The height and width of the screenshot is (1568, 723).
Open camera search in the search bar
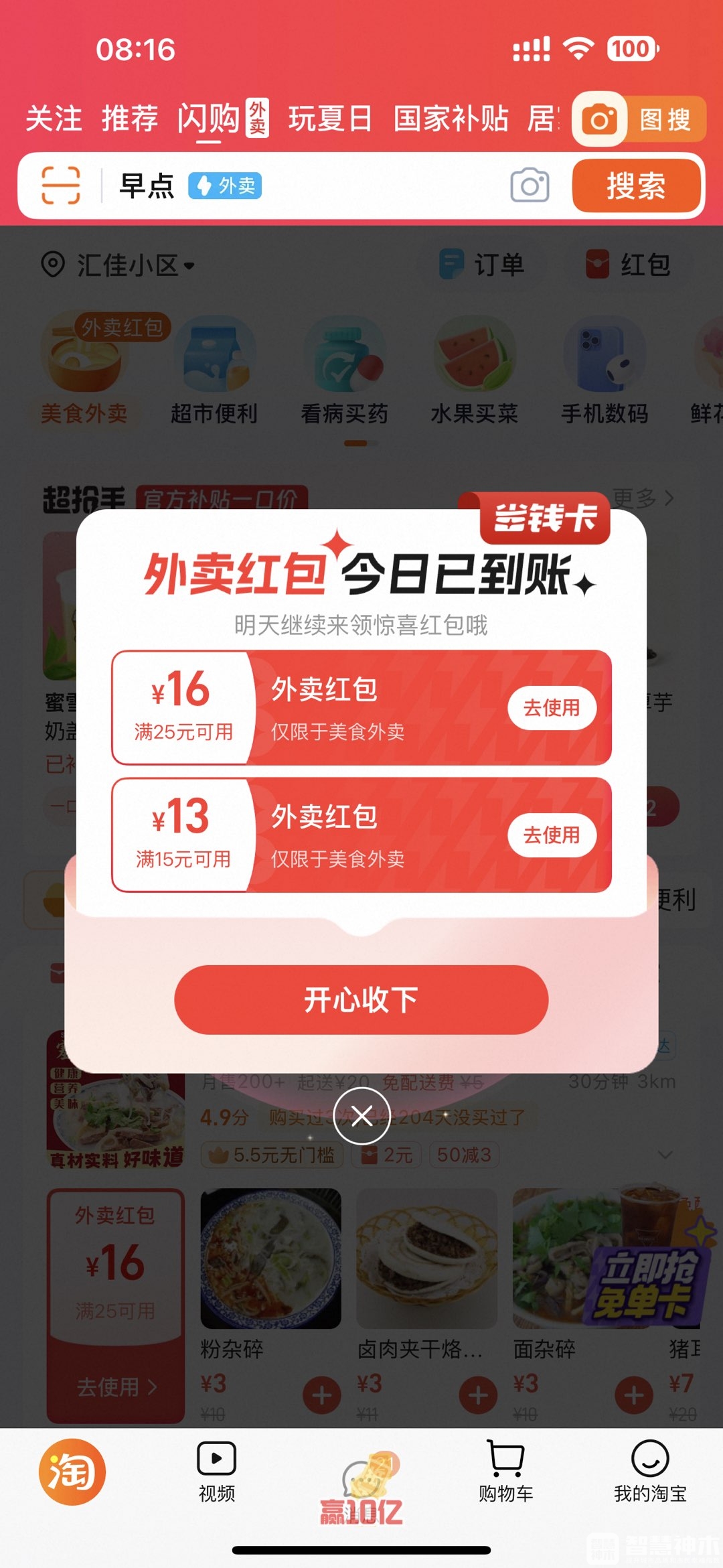point(530,186)
